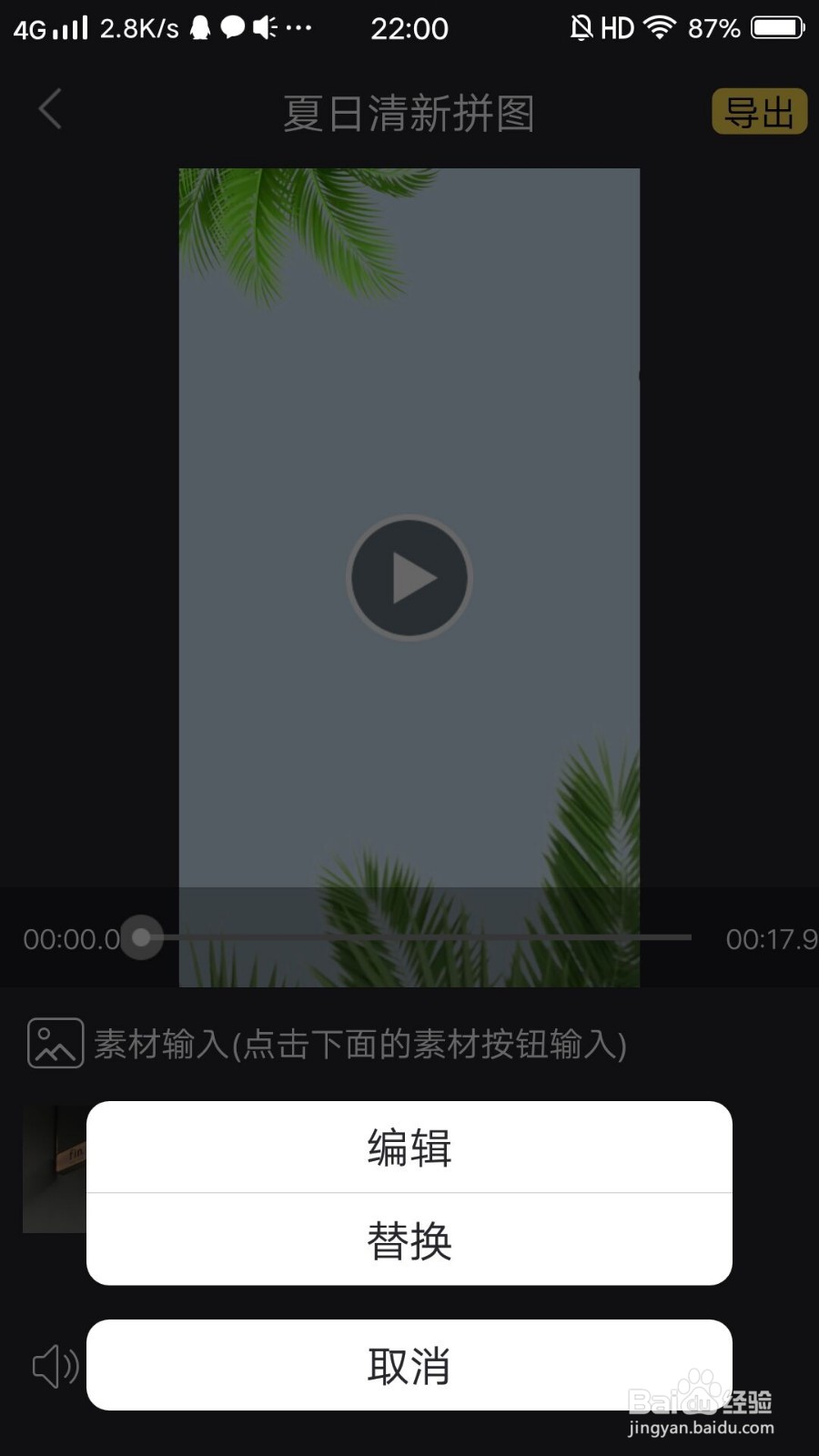Tap the chat bubble icon in the status bar
Image resolution: width=819 pixels, height=1456 pixels.
[233, 27]
